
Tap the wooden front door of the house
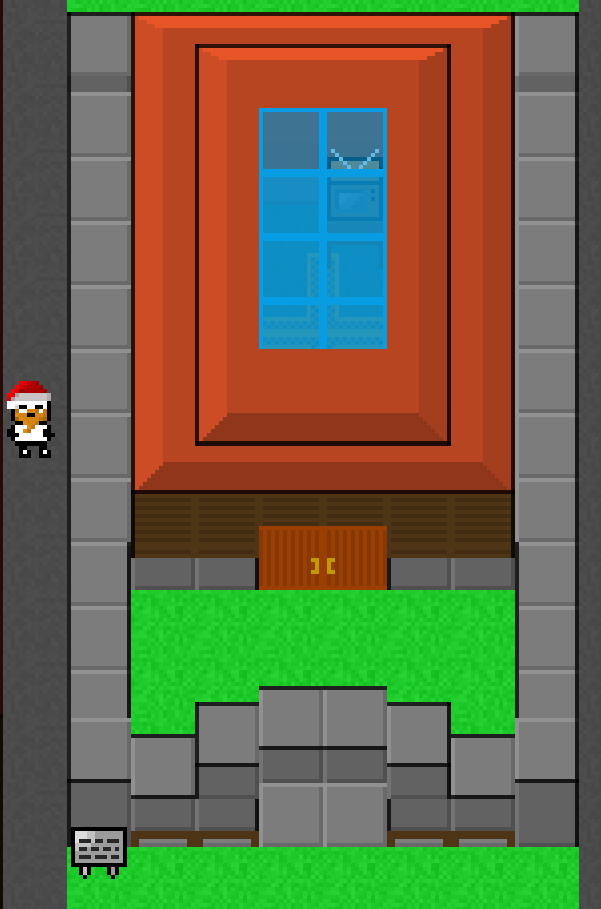pos(322,559)
